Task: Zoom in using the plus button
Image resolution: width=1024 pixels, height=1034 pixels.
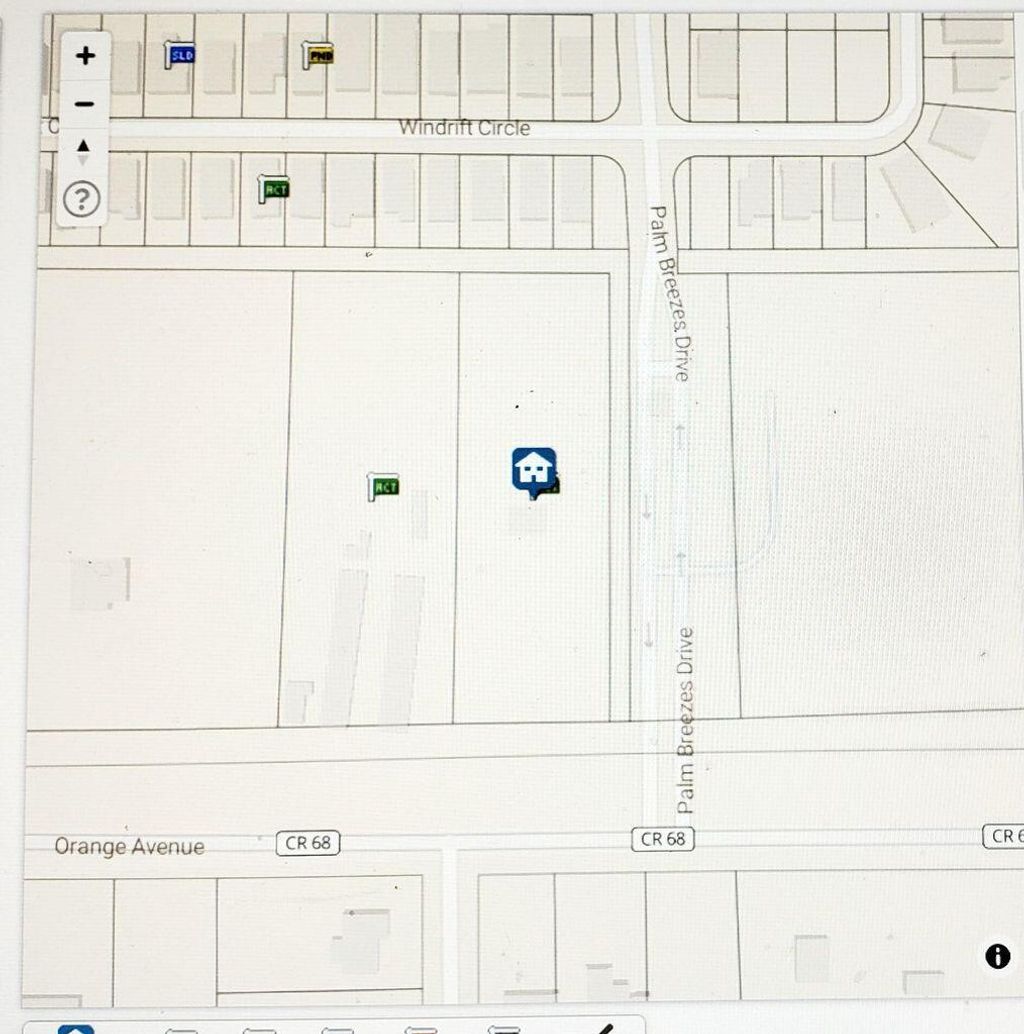Action: click(84, 55)
